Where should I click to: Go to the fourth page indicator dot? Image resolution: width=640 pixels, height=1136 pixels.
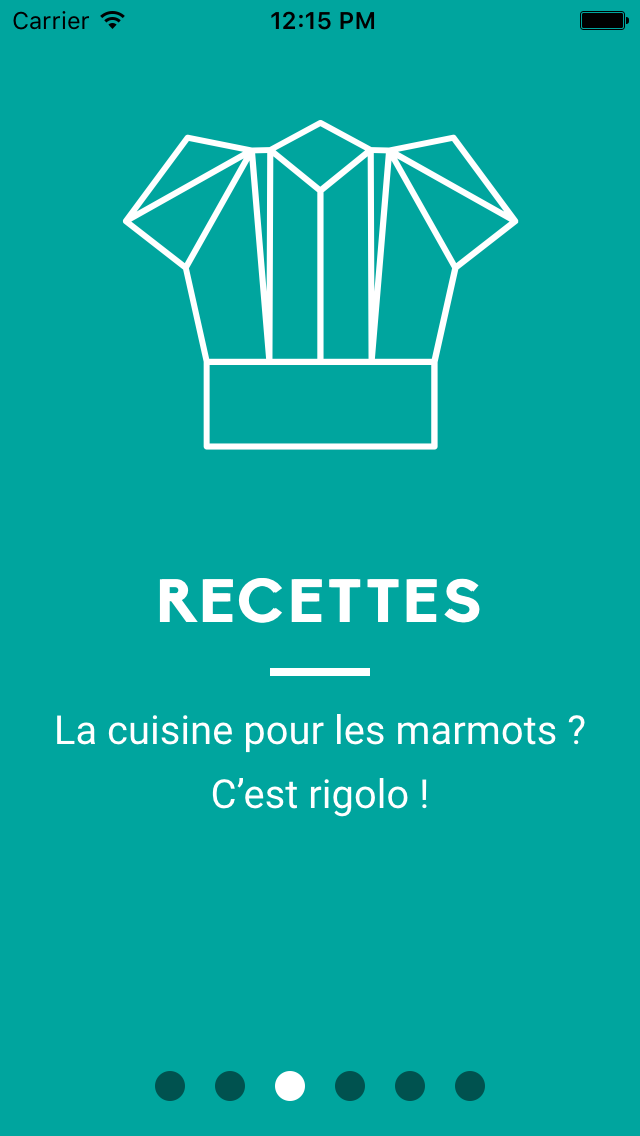click(350, 1085)
